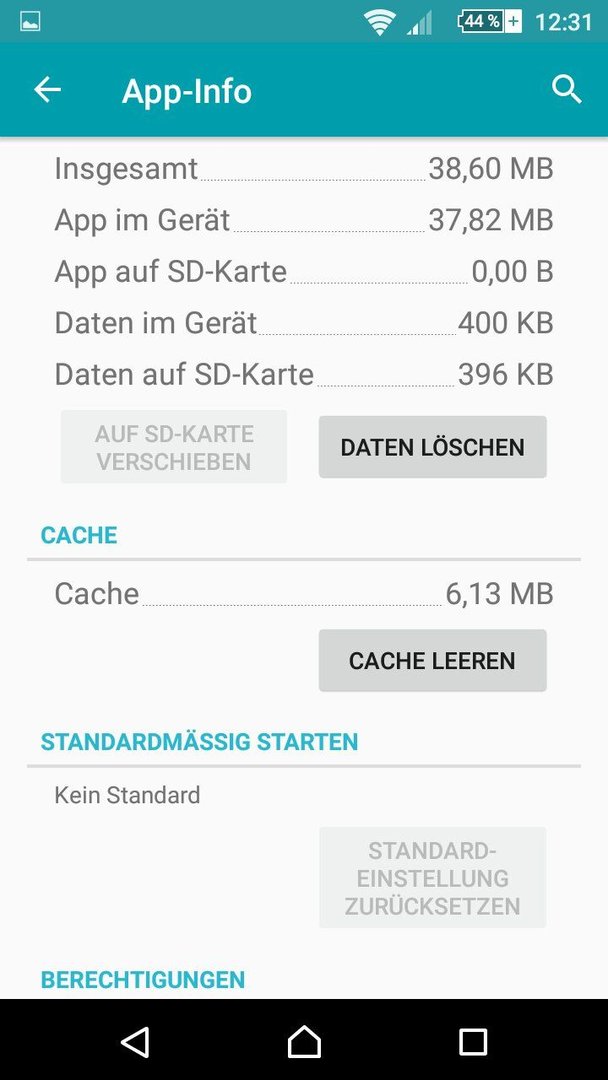Clear cache with Cache leeren
Viewport: 608px width, 1080px height.
pos(432,661)
